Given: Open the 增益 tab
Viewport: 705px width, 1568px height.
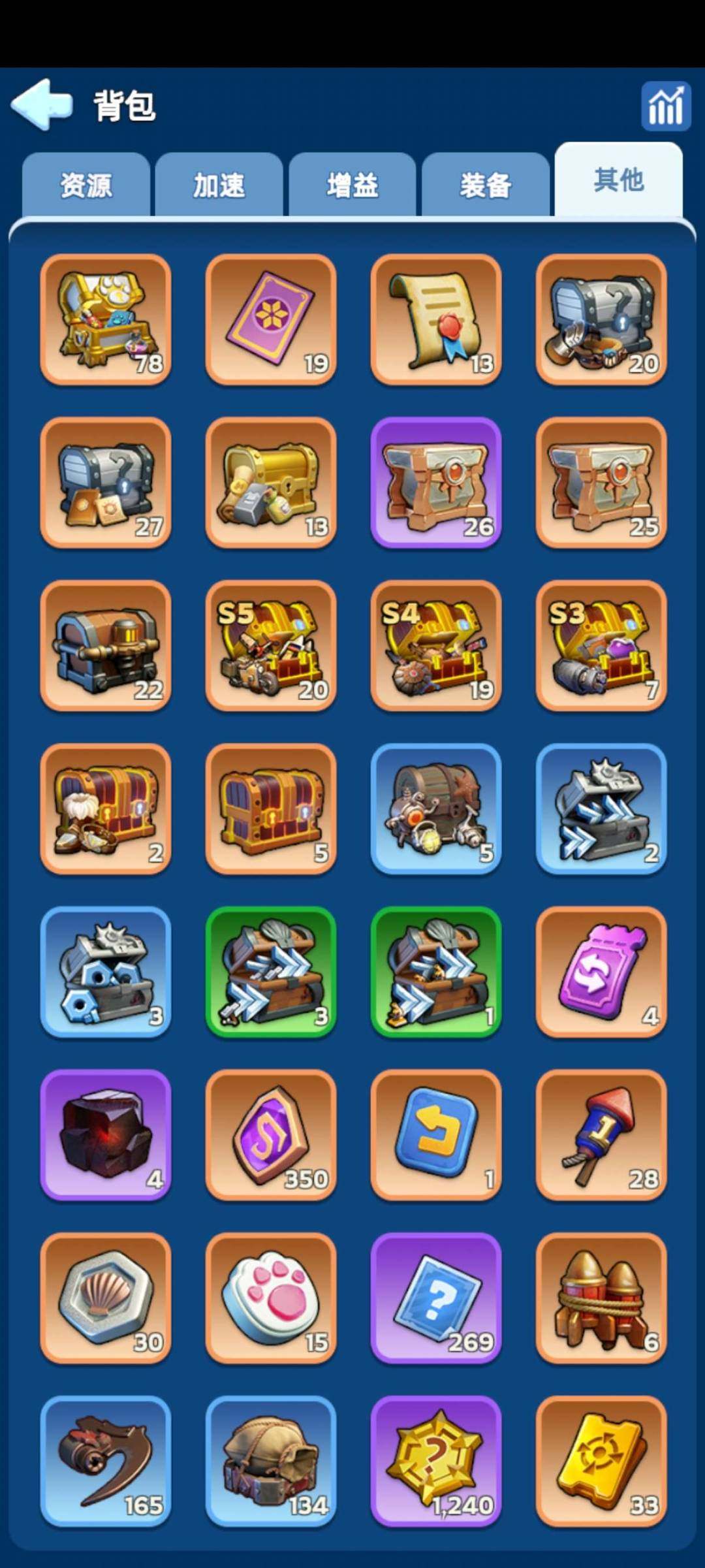Looking at the screenshot, I should [352, 185].
